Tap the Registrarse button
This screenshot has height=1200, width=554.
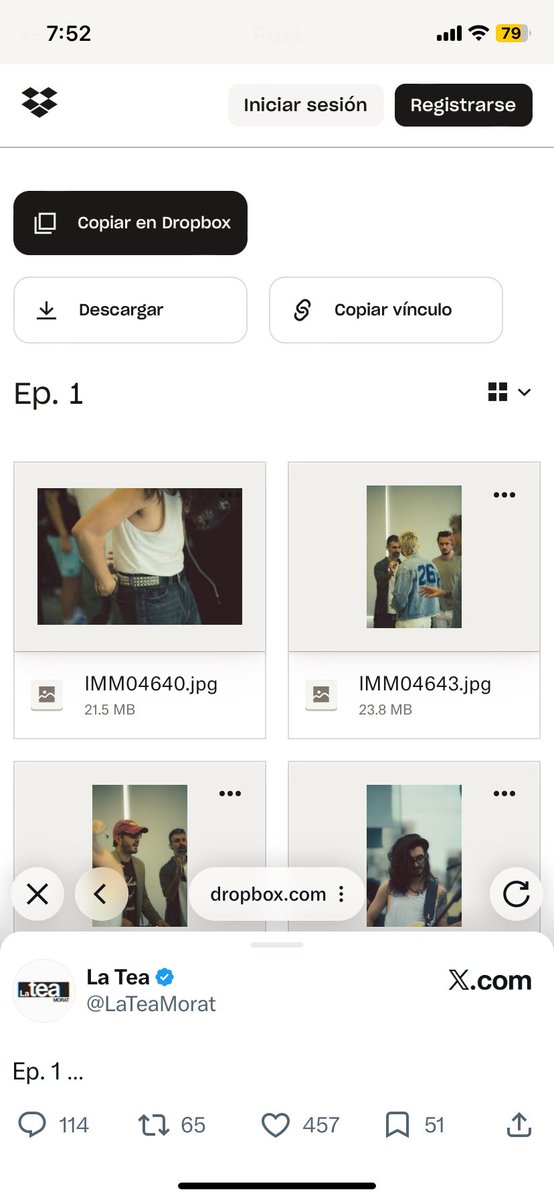pyautogui.click(x=463, y=105)
